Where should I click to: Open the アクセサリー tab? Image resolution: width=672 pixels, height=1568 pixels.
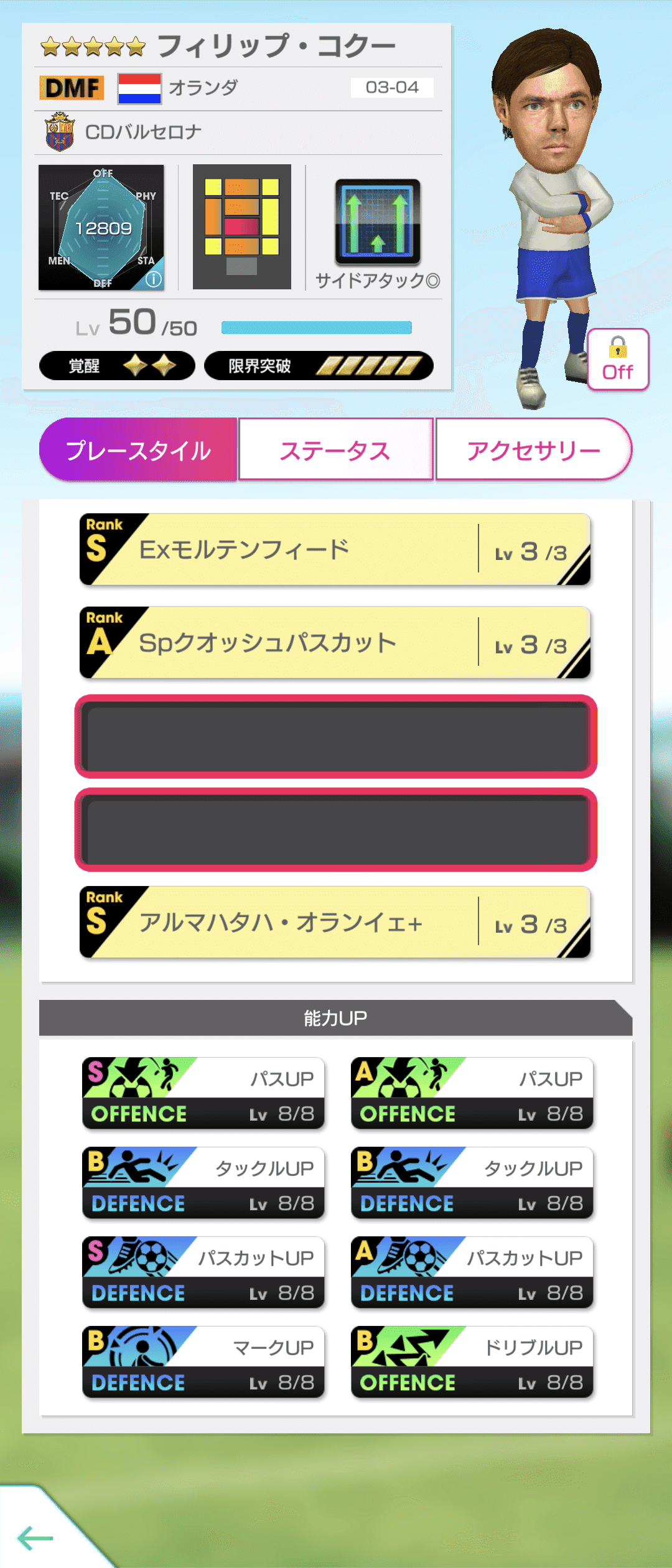534,449
